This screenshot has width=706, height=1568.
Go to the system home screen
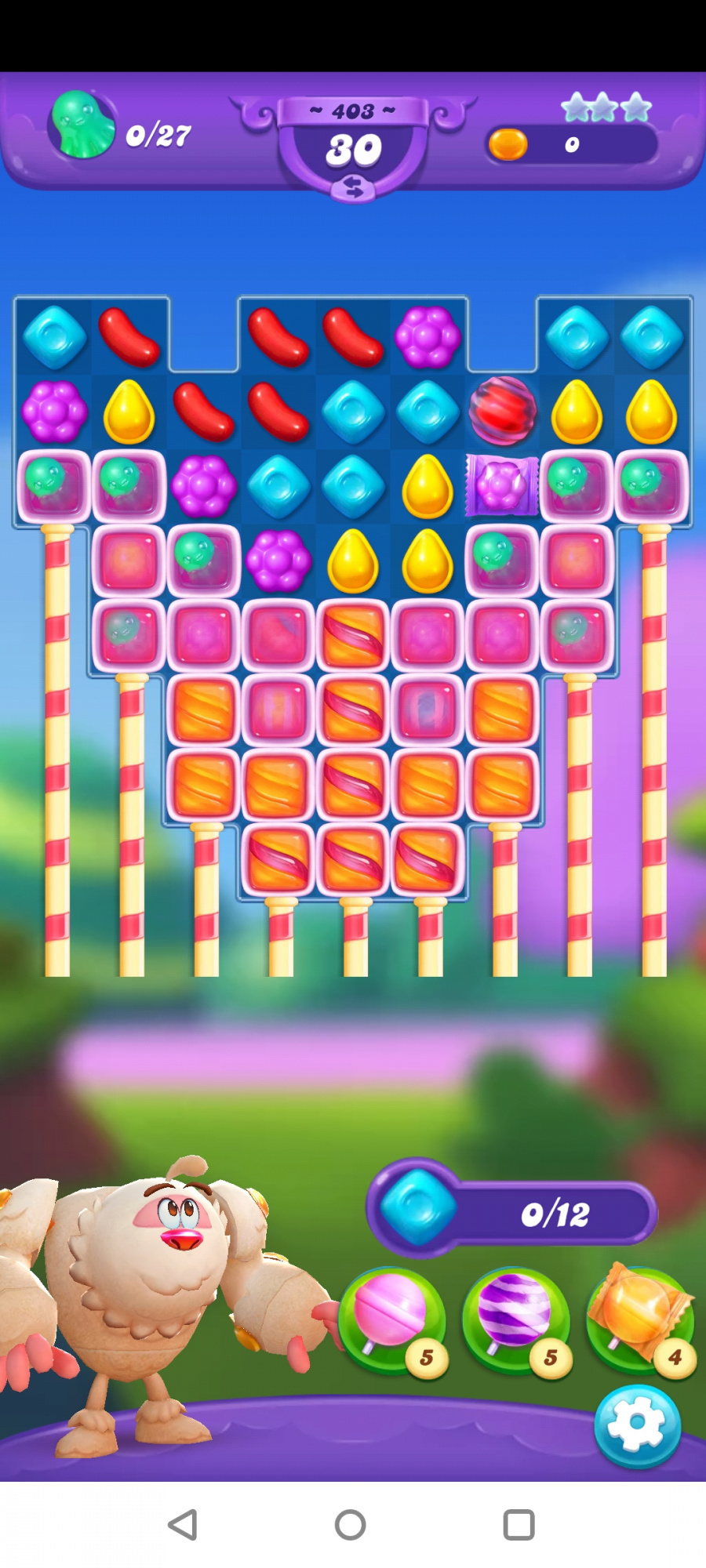tap(351, 1525)
